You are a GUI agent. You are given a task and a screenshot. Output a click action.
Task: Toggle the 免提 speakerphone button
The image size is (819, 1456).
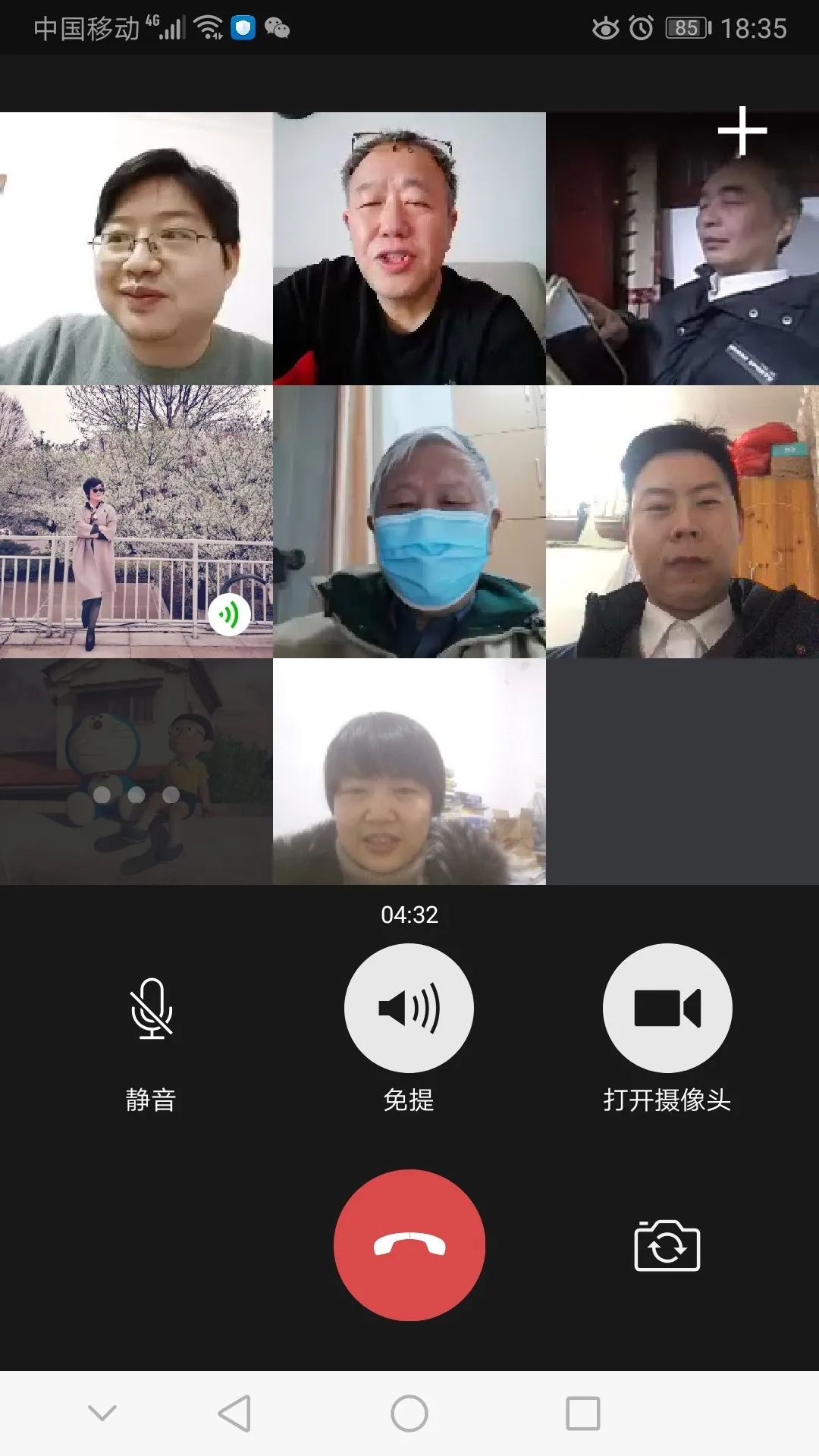409,1009
